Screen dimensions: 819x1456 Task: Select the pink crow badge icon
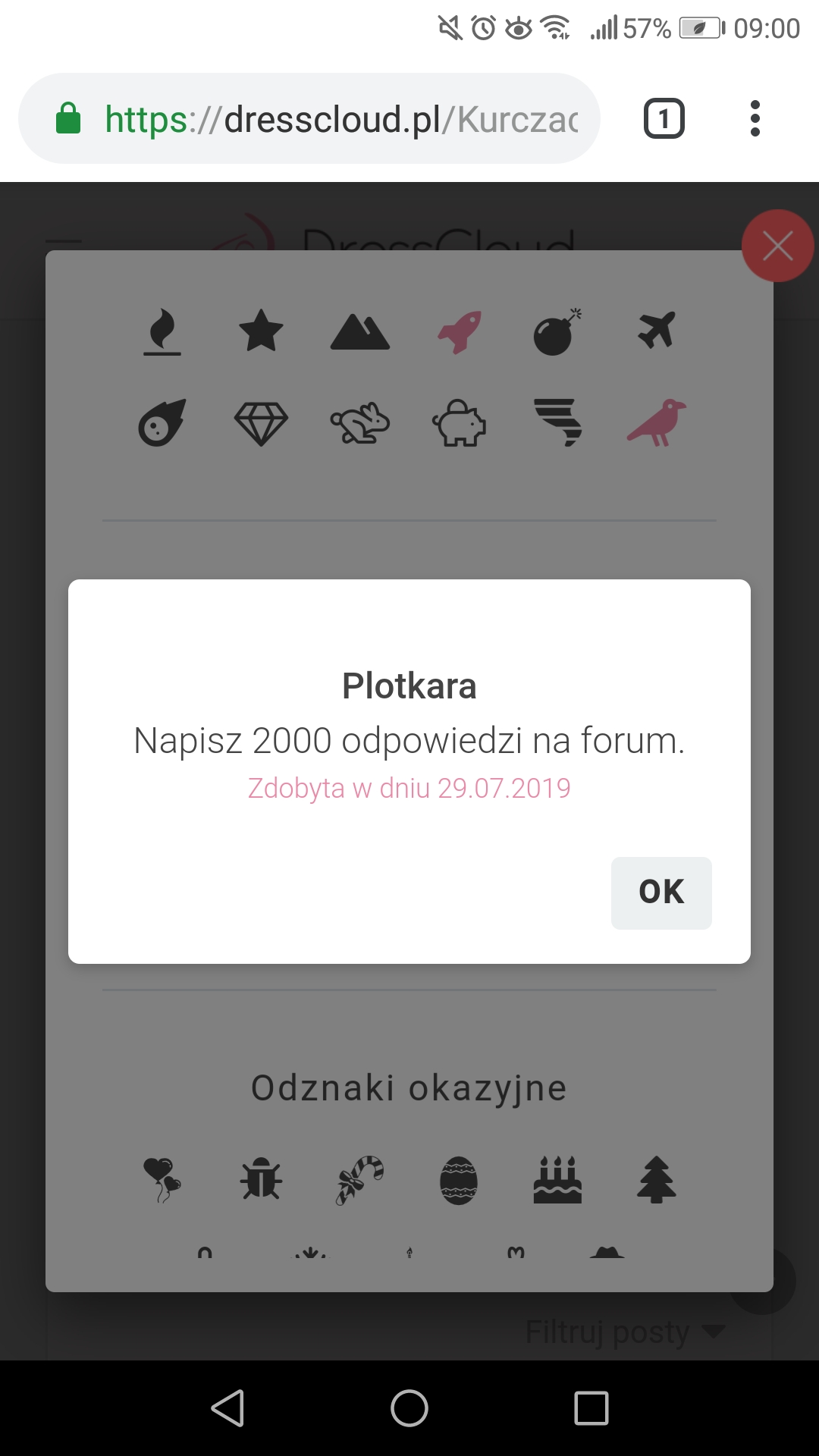(x=657, y=423)
